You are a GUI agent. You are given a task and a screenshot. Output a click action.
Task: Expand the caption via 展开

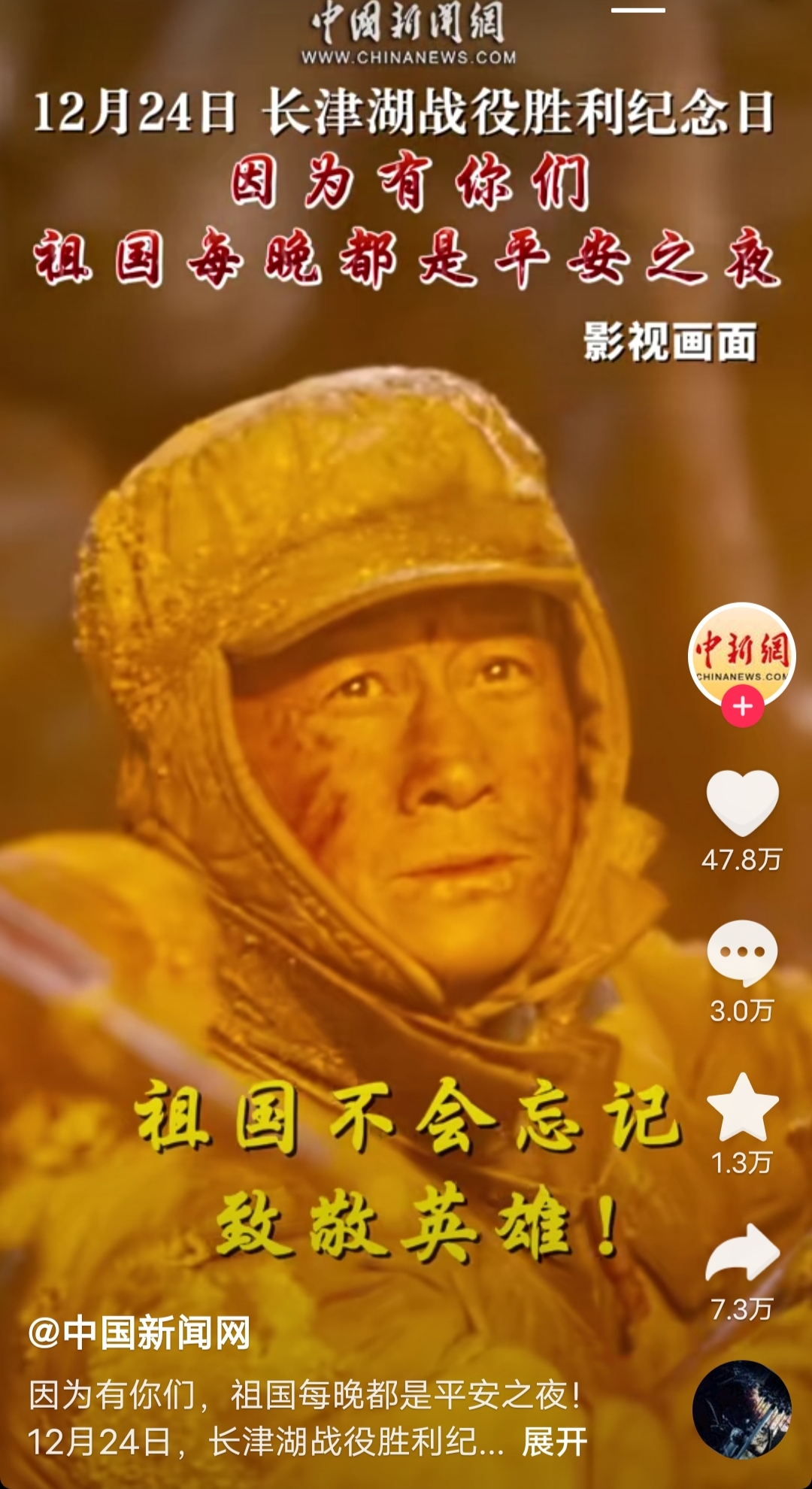point(555,1442)
